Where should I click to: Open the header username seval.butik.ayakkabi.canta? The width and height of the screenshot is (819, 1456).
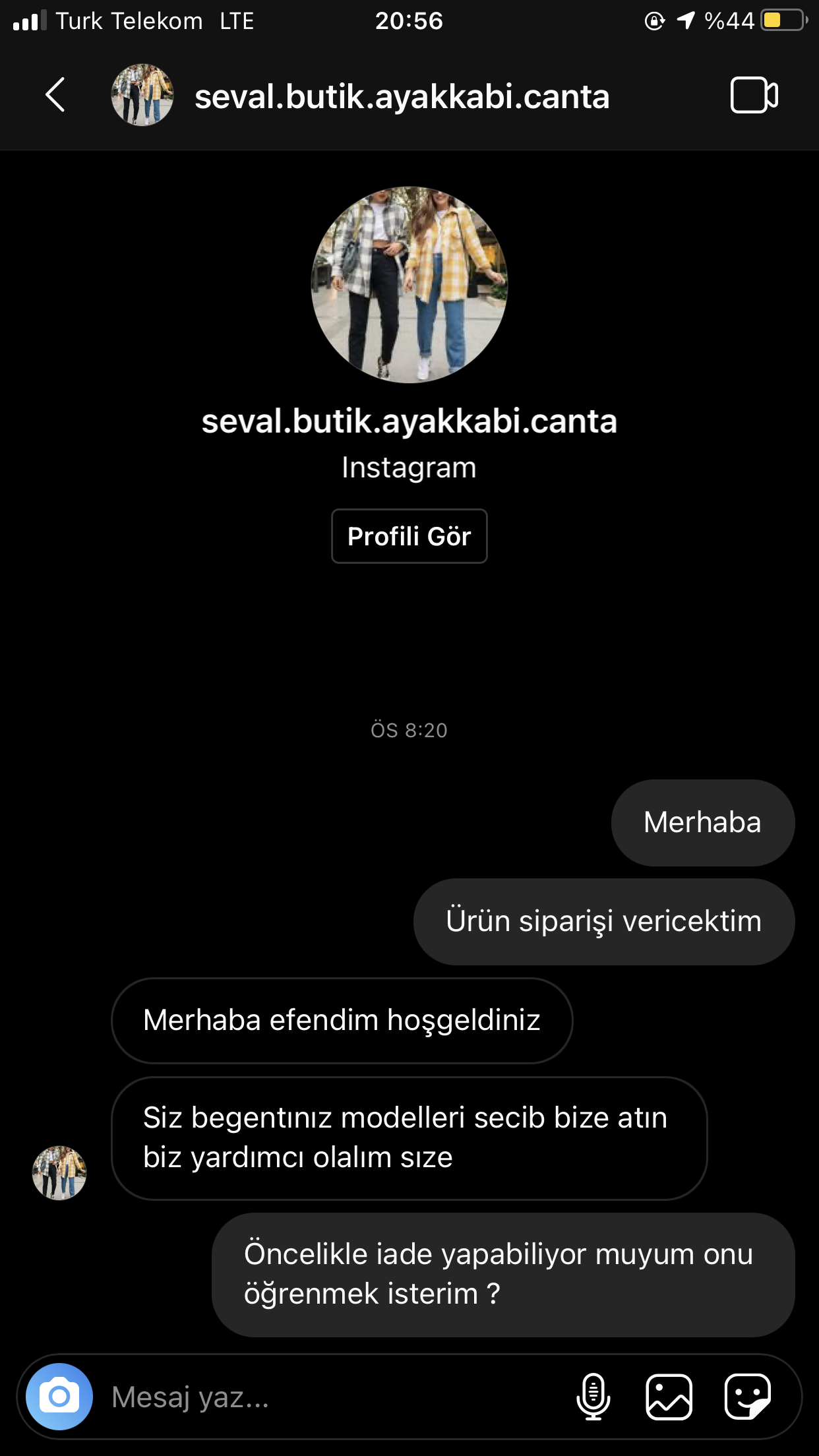[402, 96]
